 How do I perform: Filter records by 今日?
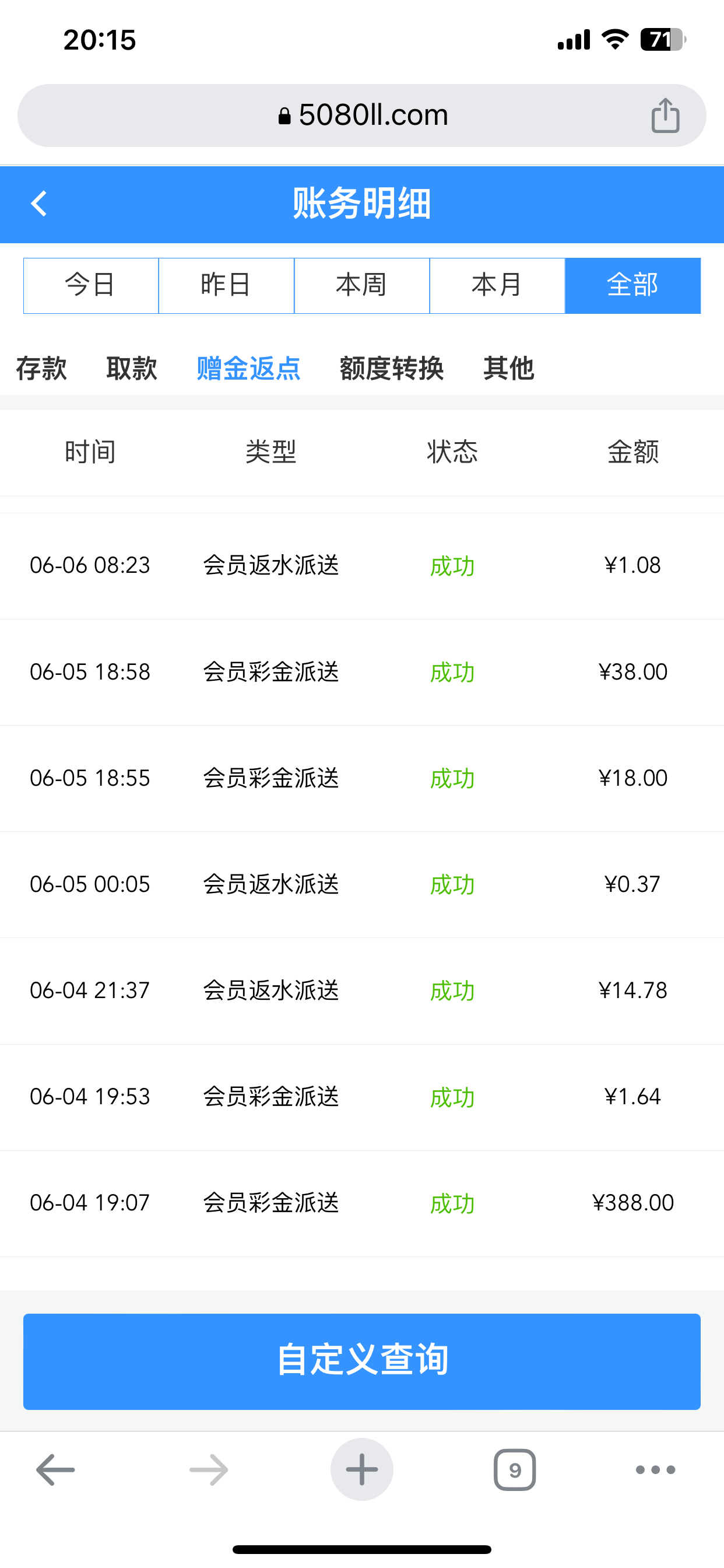[x=91, y=285]
